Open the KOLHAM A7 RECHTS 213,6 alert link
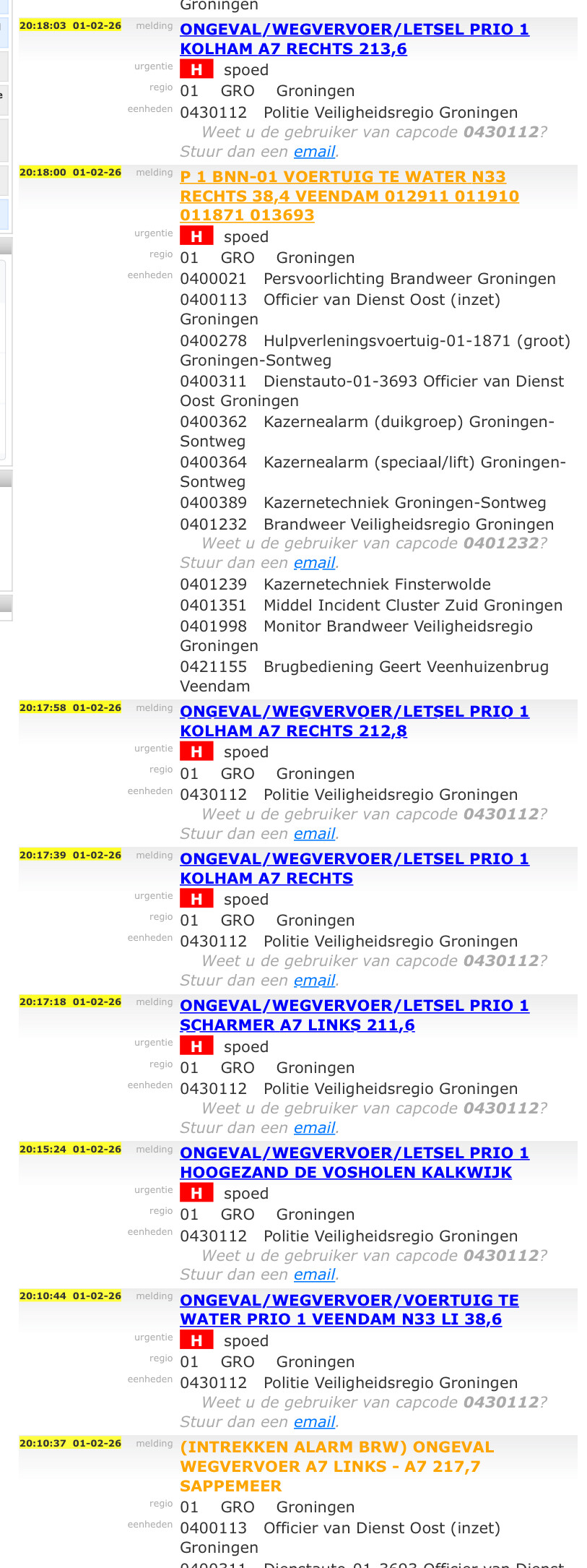587x1568 pixels. 354,39
